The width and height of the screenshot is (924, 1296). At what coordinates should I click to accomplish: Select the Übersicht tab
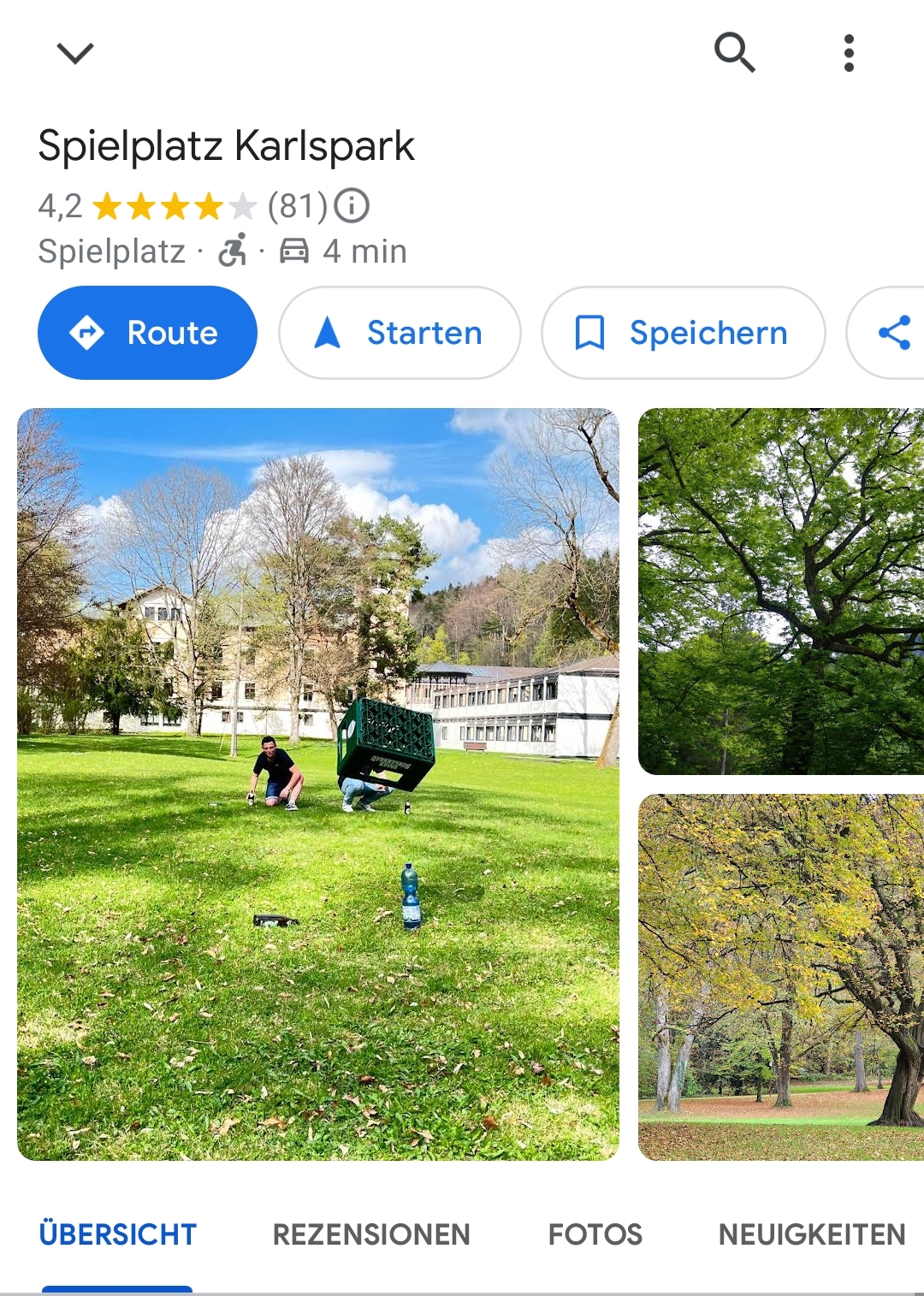118,1234
